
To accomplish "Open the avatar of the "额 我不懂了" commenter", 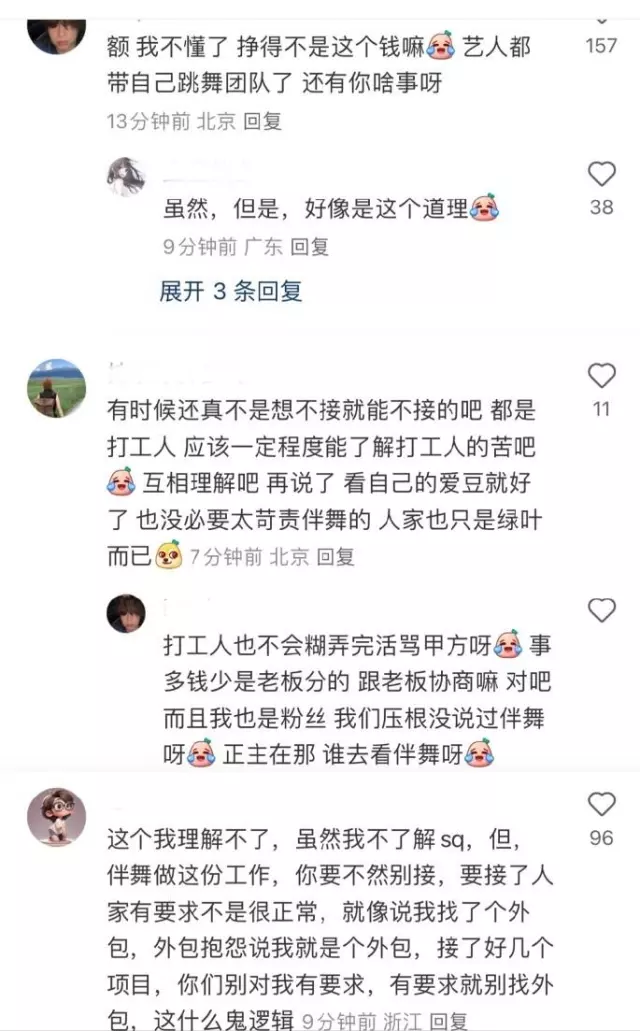I will (56, 32).
